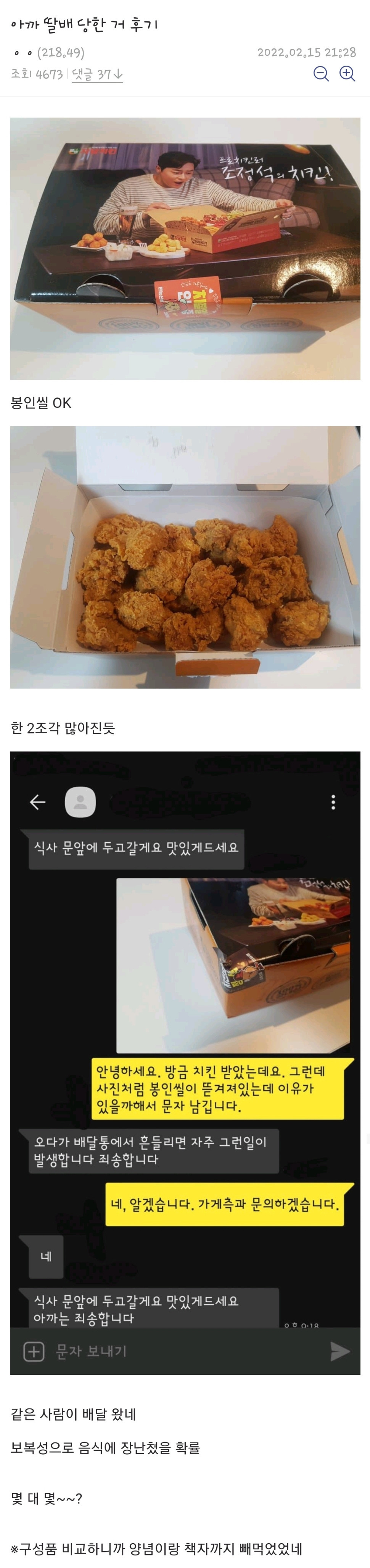This screenshot has height=1568, width=370.
Task: Jump to the 댓글 37 comments
Action: [x=97, y=74]
